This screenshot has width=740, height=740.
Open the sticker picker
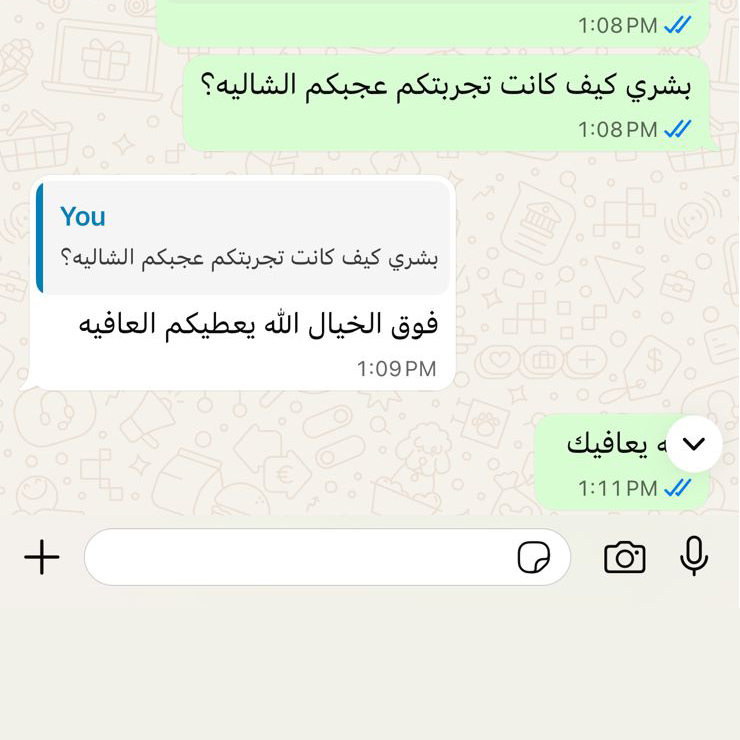[534, 557]
